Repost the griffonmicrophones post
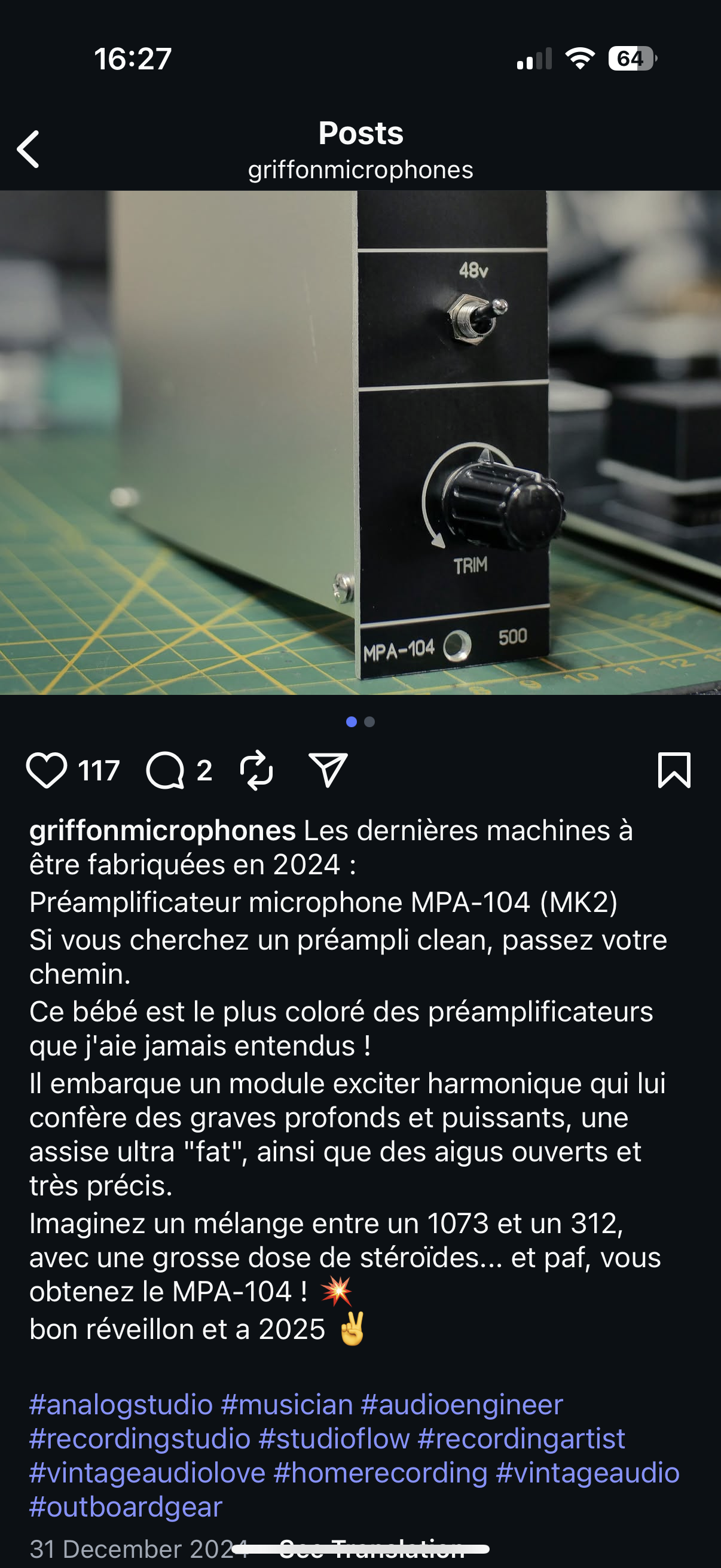Viewport: 721px width, 1568px height. coord(256,770)
